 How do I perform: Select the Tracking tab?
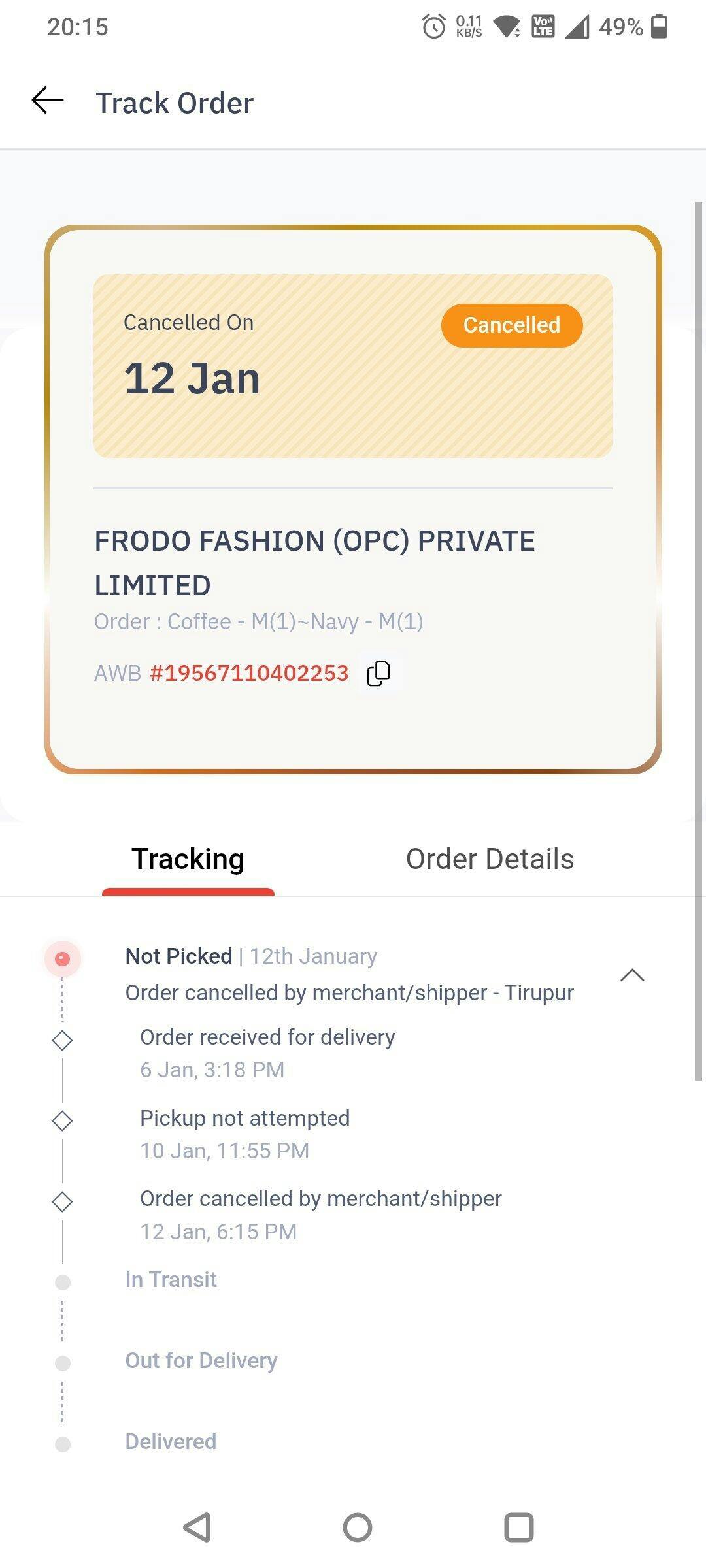click(188, 859)
